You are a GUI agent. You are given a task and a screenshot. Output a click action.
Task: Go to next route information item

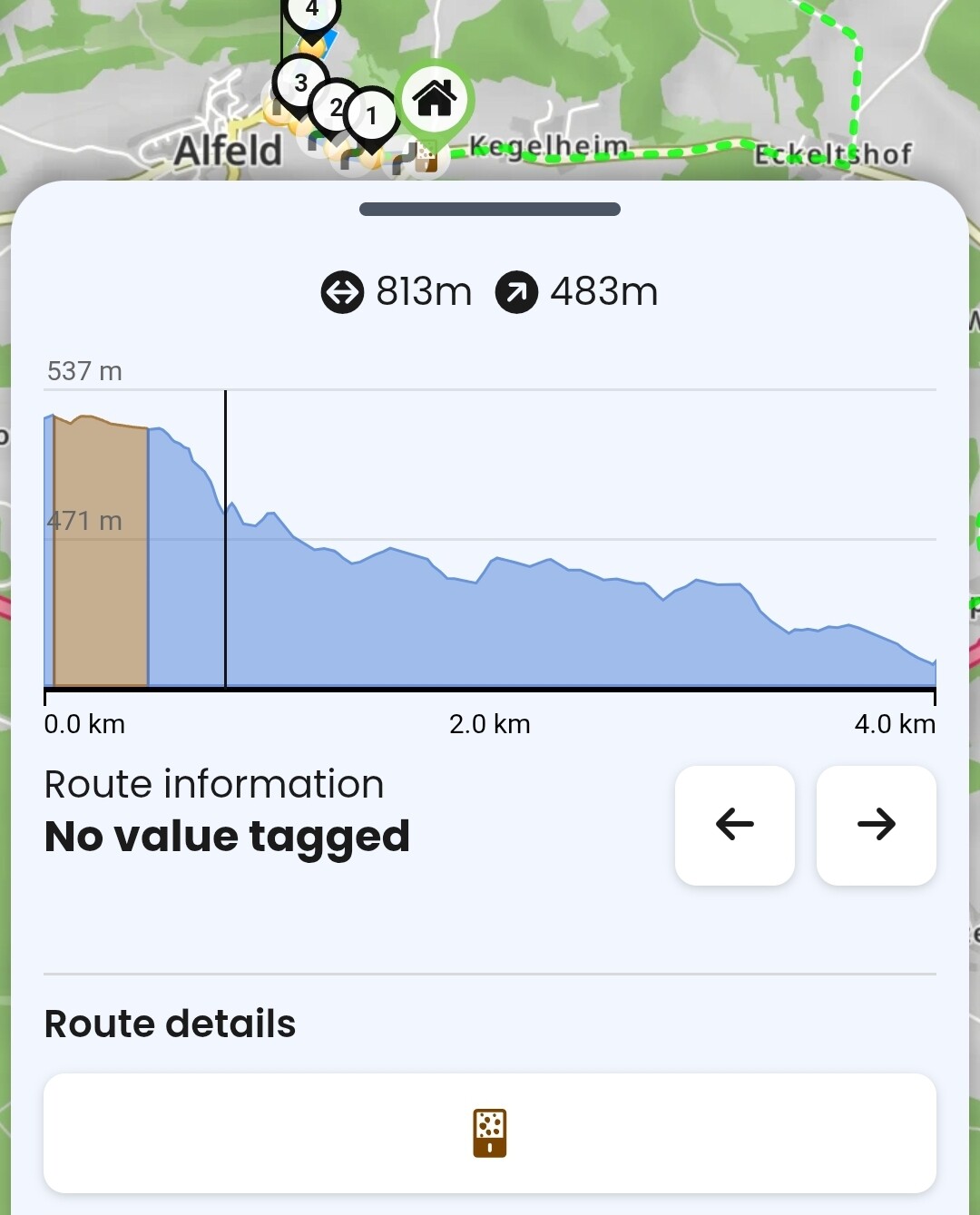tap(876, 825)
